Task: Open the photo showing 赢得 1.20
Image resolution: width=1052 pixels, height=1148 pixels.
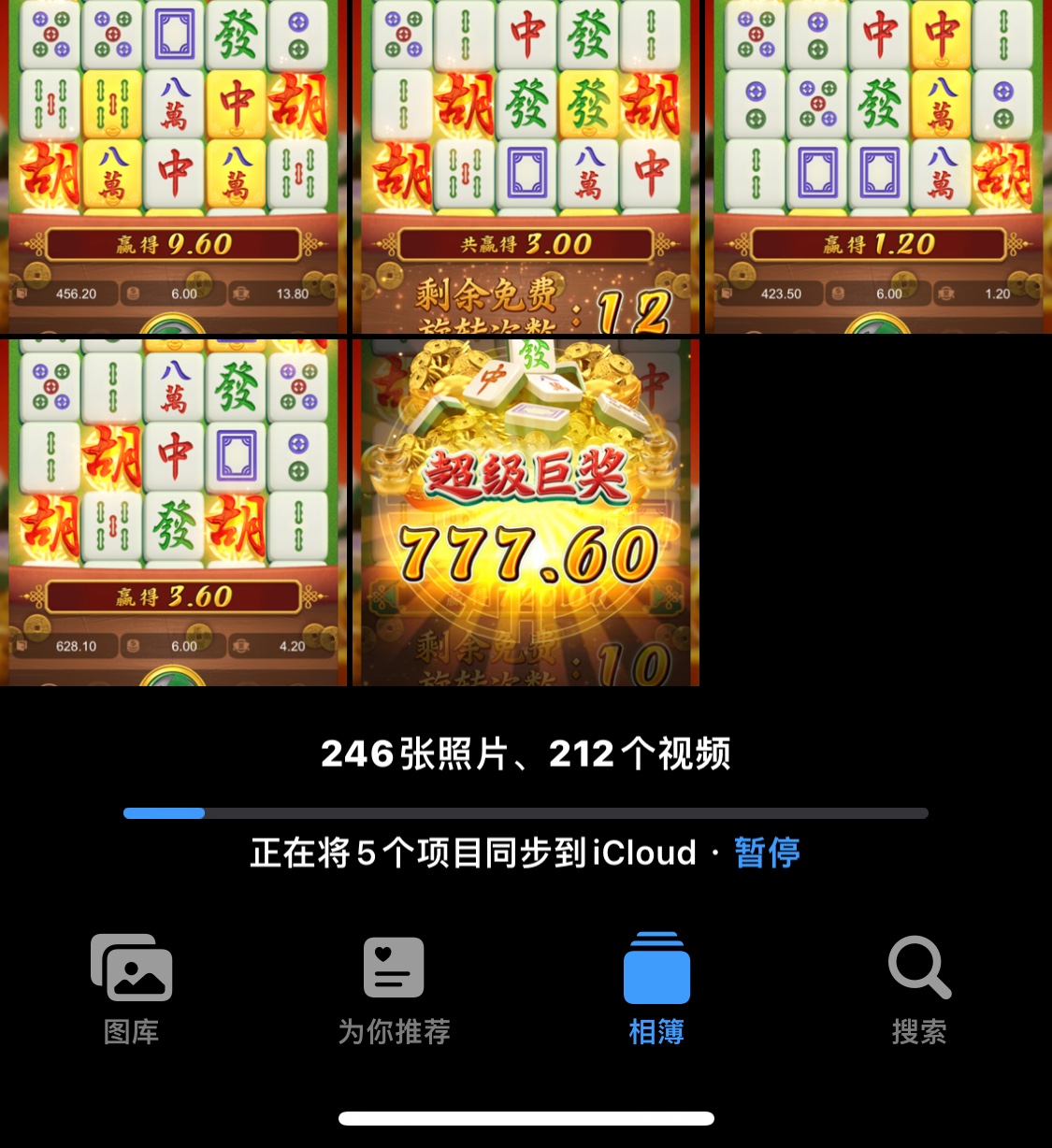Action: (879, 166)
